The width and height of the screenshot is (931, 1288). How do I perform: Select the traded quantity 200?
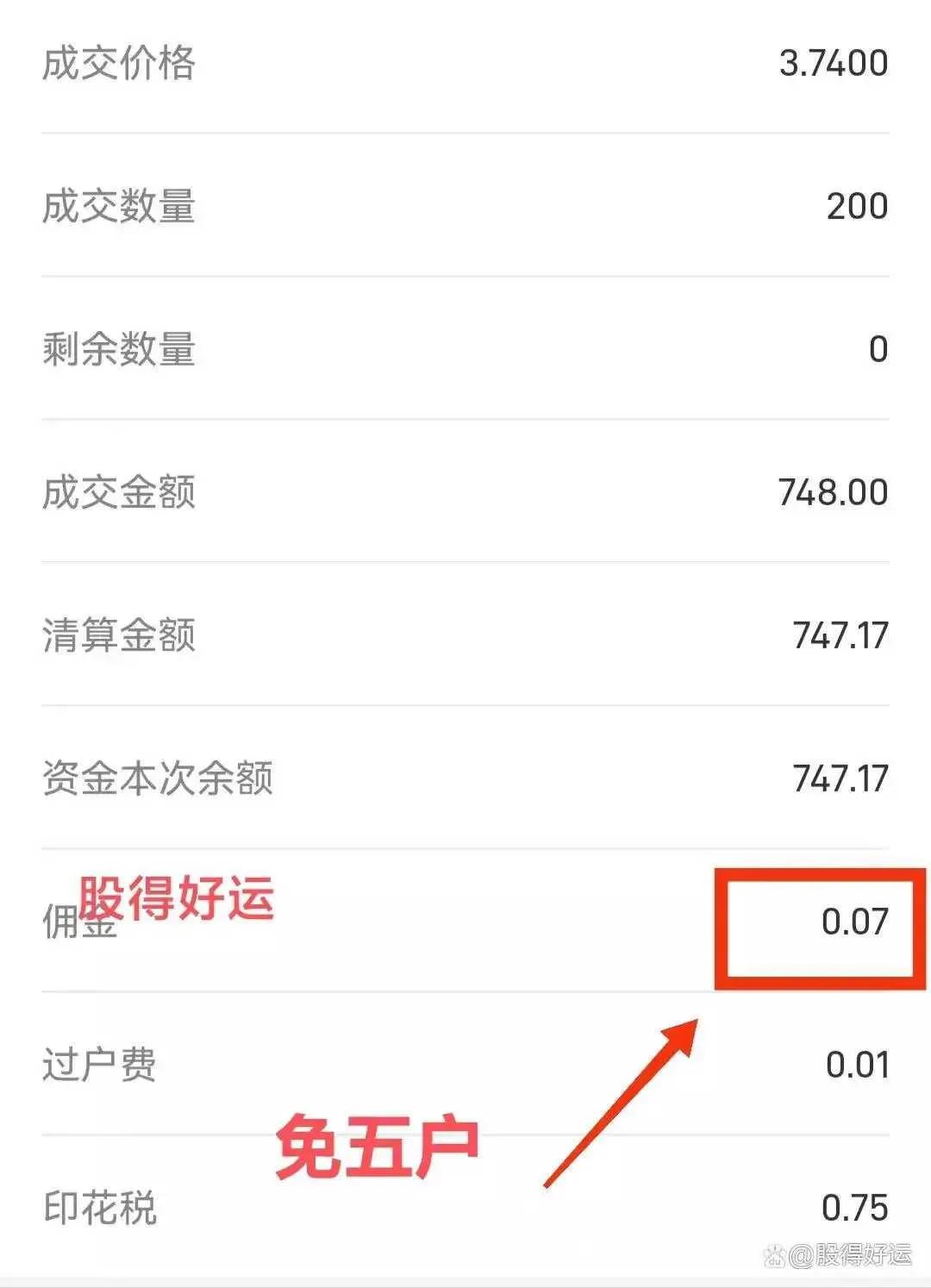pyautogui.click(x=858, y=205)
